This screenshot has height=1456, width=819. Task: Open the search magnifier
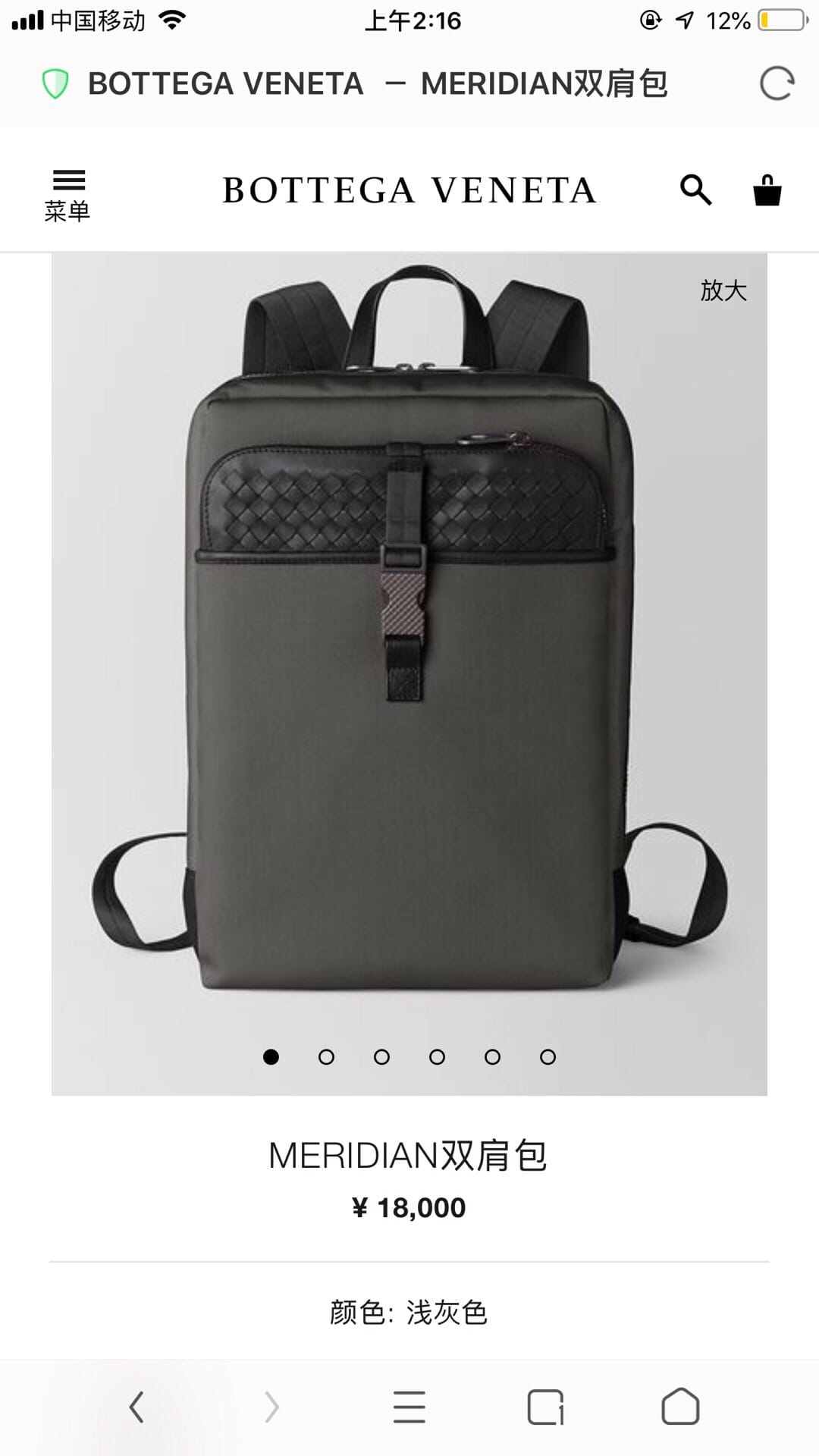click(695, 190)
